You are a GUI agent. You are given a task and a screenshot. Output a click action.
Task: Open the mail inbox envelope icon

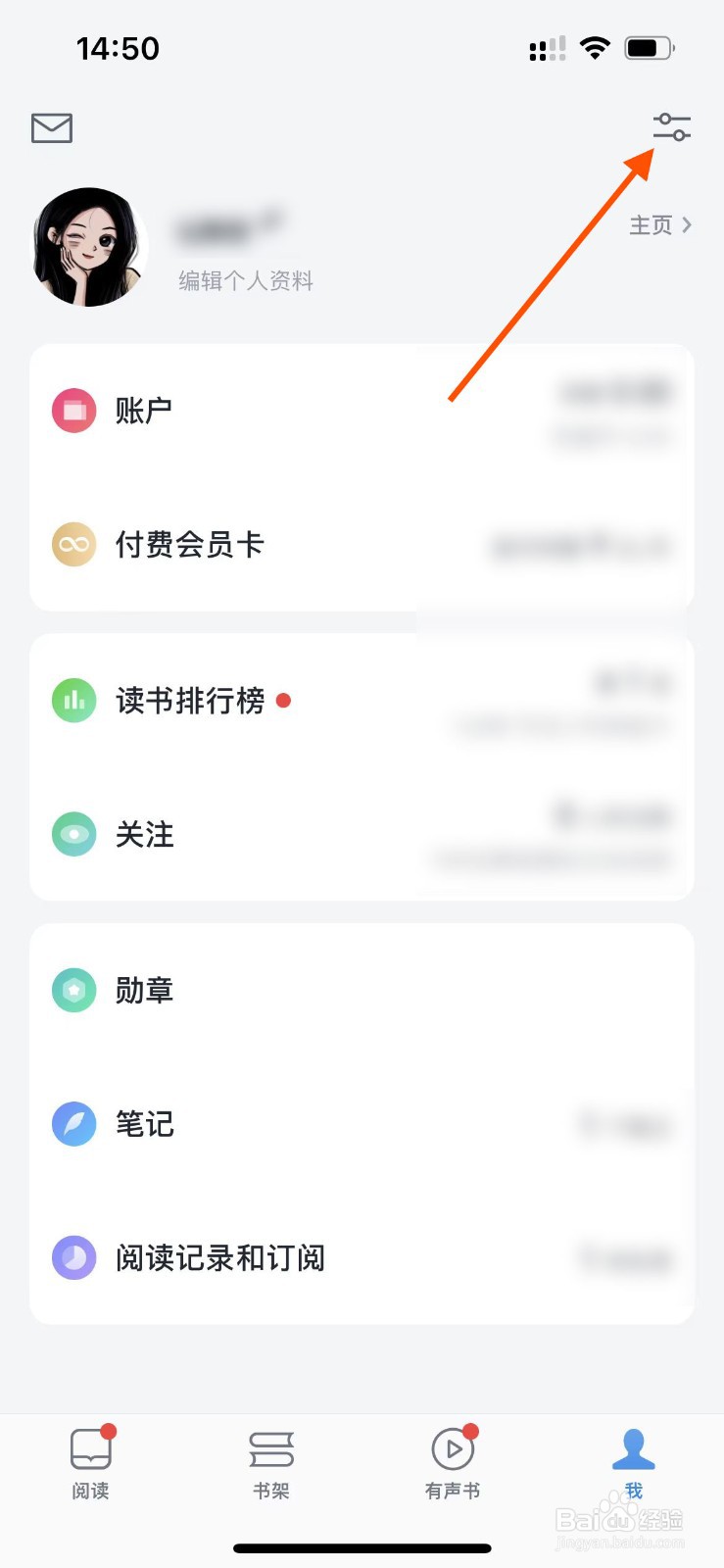pyautogui.click(x=52, y=128)
